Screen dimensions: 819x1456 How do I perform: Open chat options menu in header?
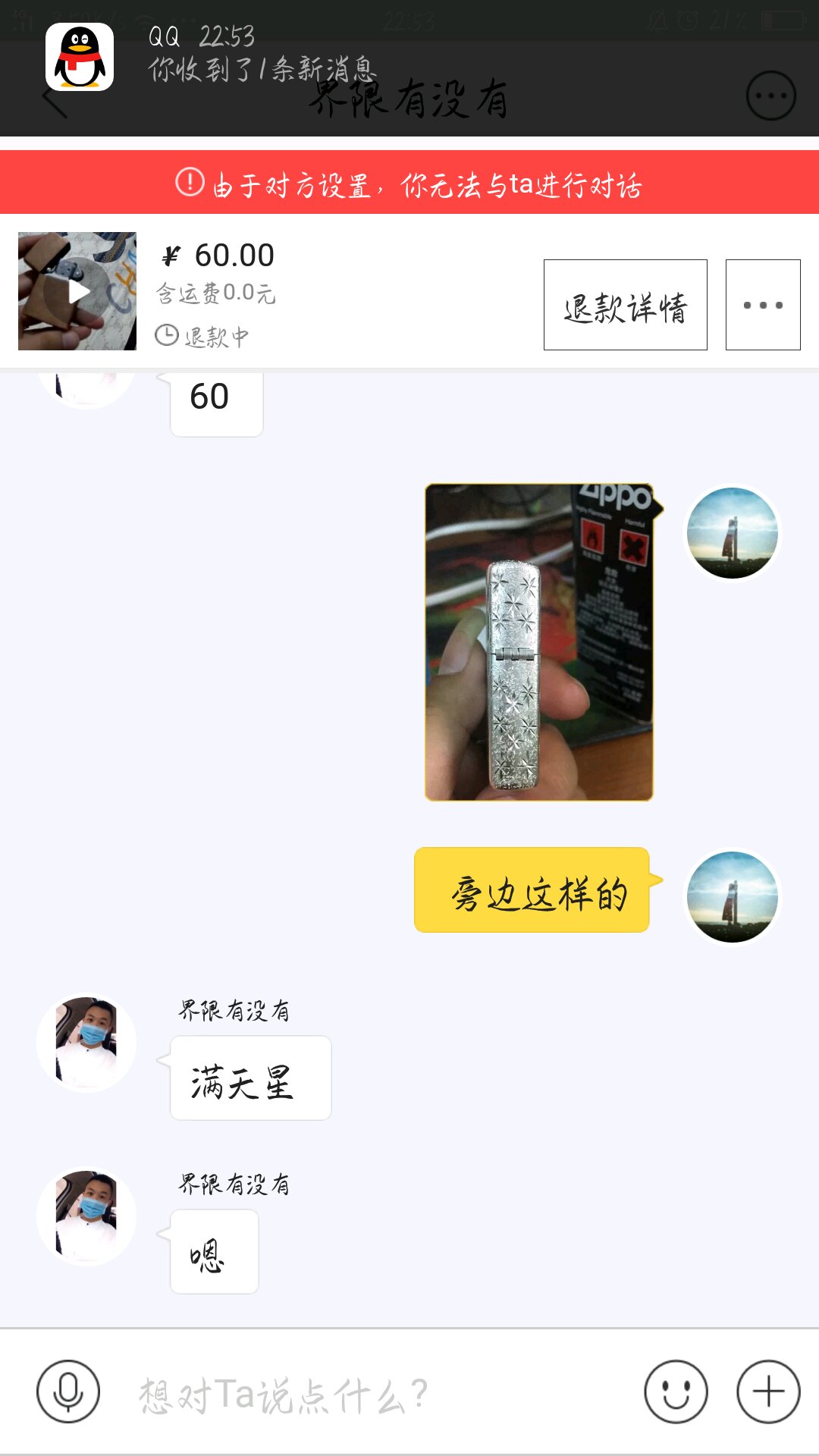coord(770,96)
